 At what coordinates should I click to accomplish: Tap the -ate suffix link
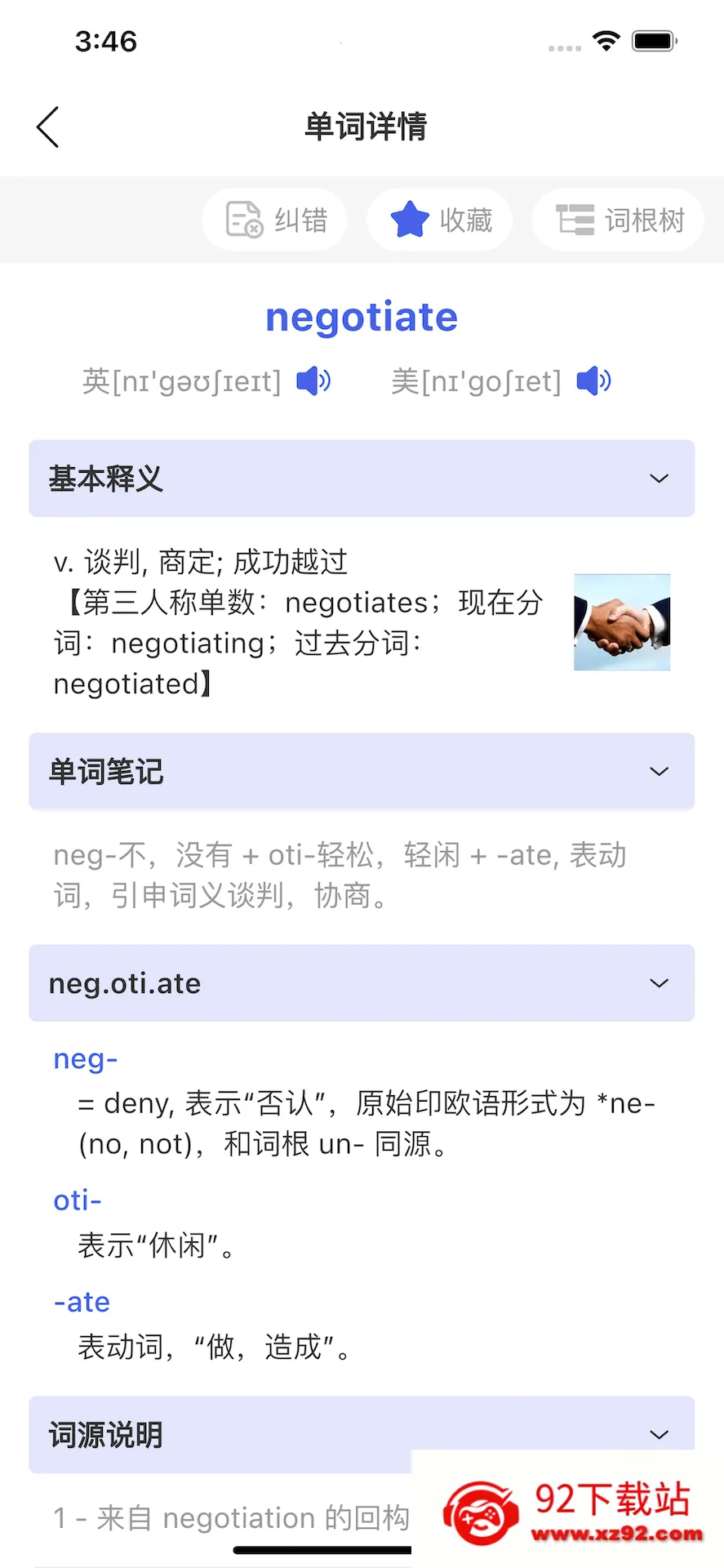81,1302
